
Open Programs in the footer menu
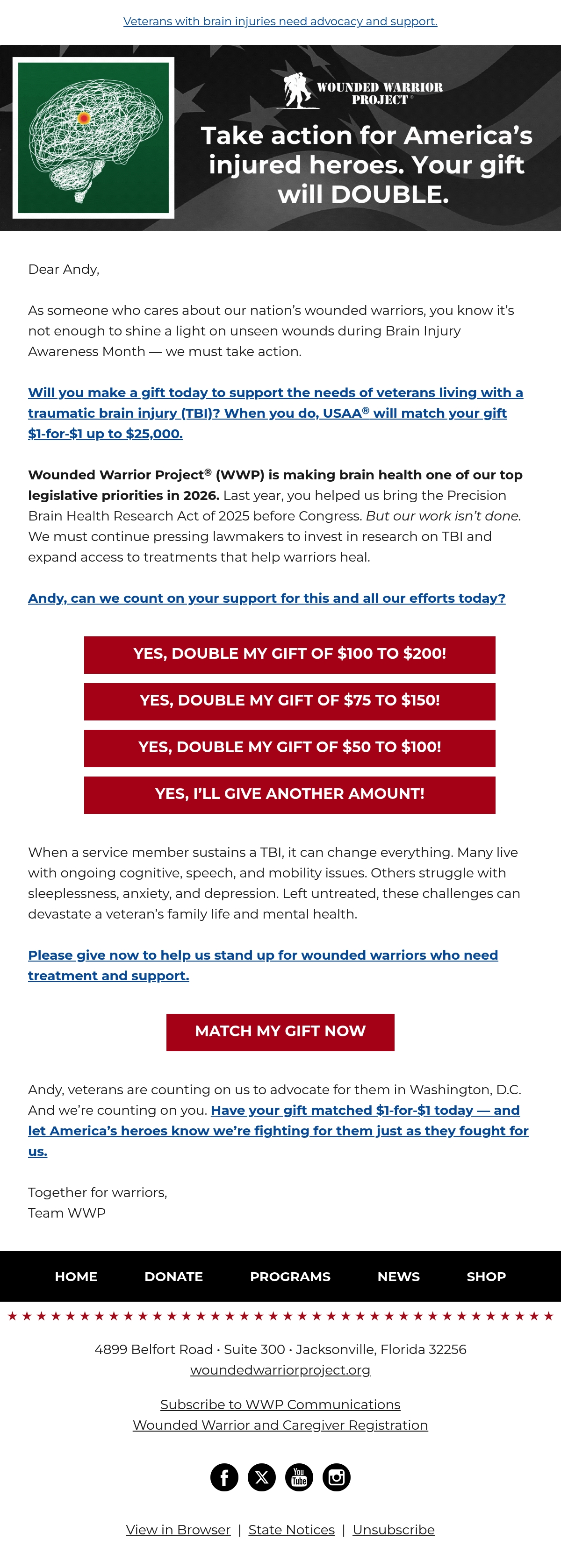click(x=290, y=1276)
